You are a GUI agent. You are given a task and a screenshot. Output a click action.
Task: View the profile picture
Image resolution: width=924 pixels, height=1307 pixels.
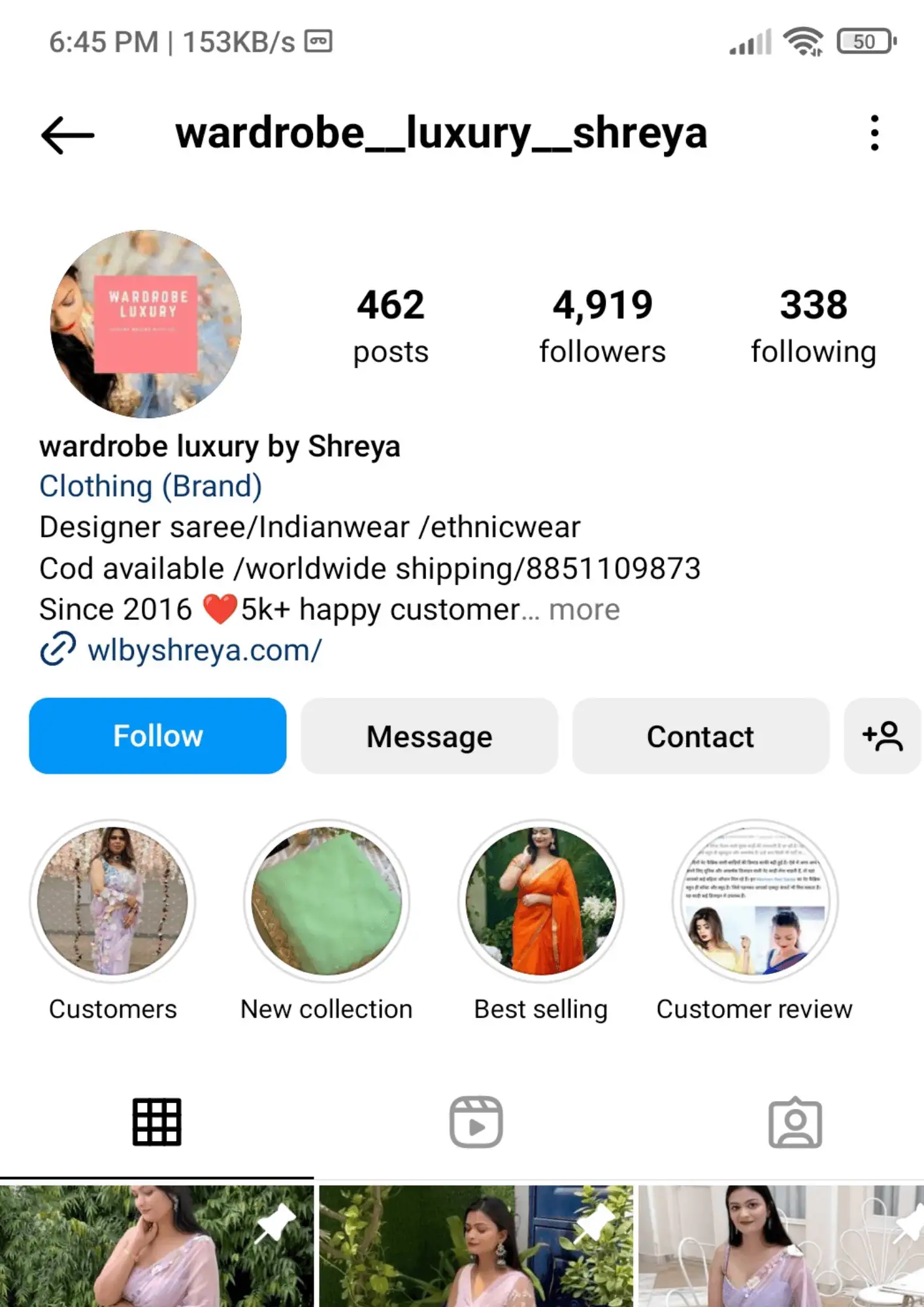coord(146,324)
